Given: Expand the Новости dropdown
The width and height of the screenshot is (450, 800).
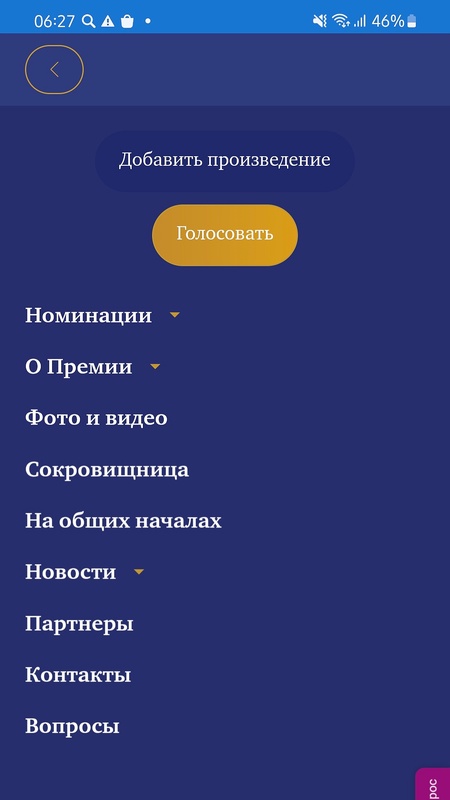Looking at the screenshot, I should pos(85,572).
